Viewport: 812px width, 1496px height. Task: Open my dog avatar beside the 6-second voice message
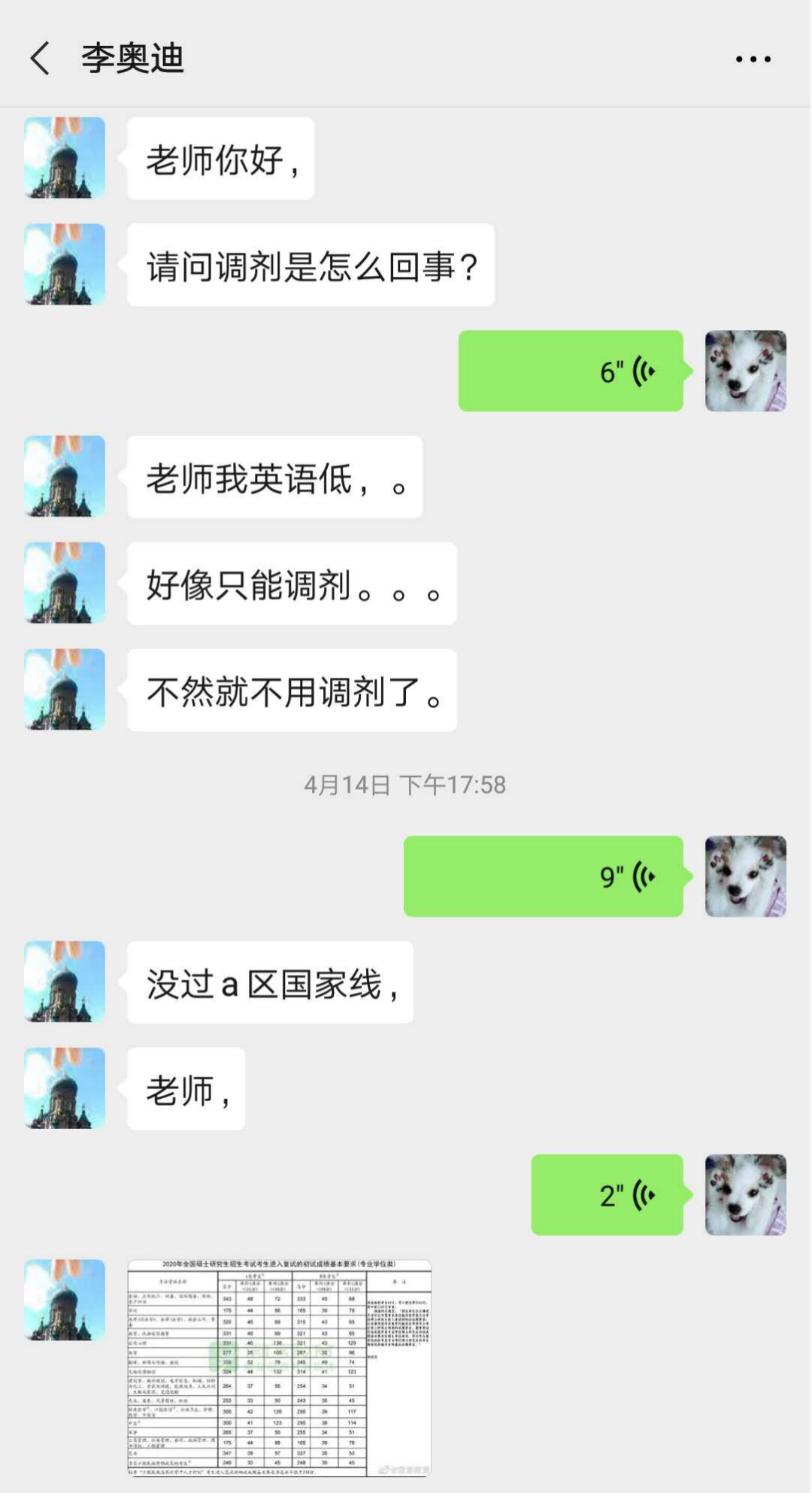(x=745, y=371)
